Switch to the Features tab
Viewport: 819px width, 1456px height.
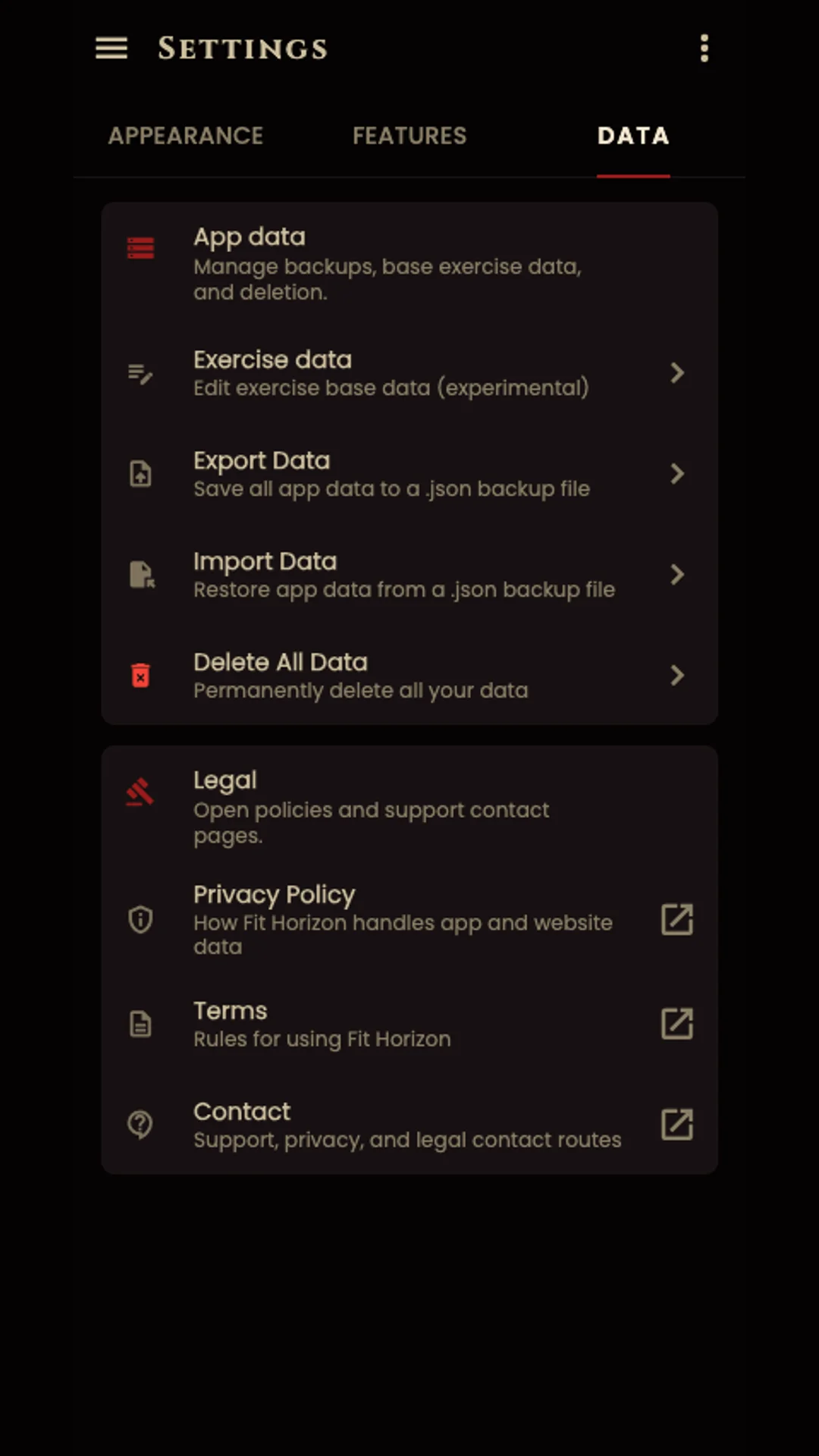click(x=409, y=136)
